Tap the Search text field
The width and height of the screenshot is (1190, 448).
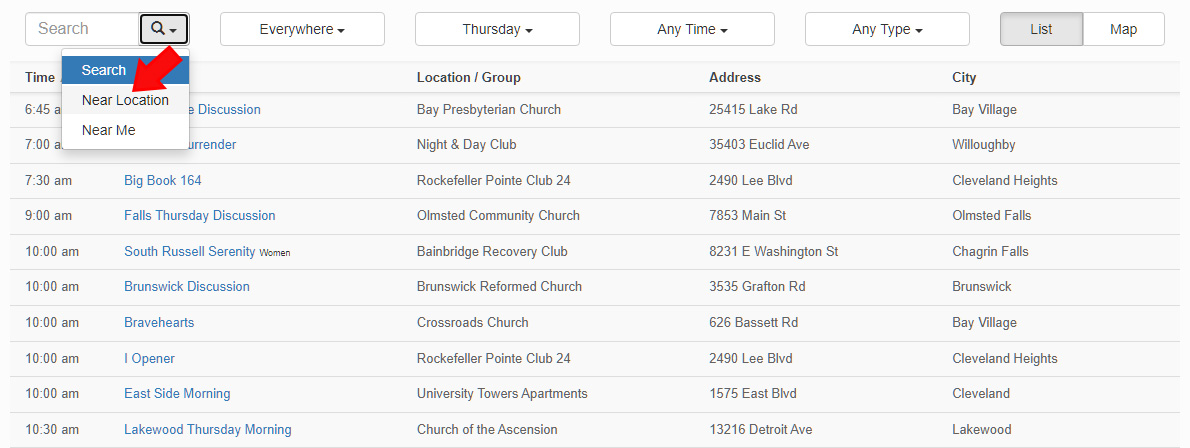point(82,29)
